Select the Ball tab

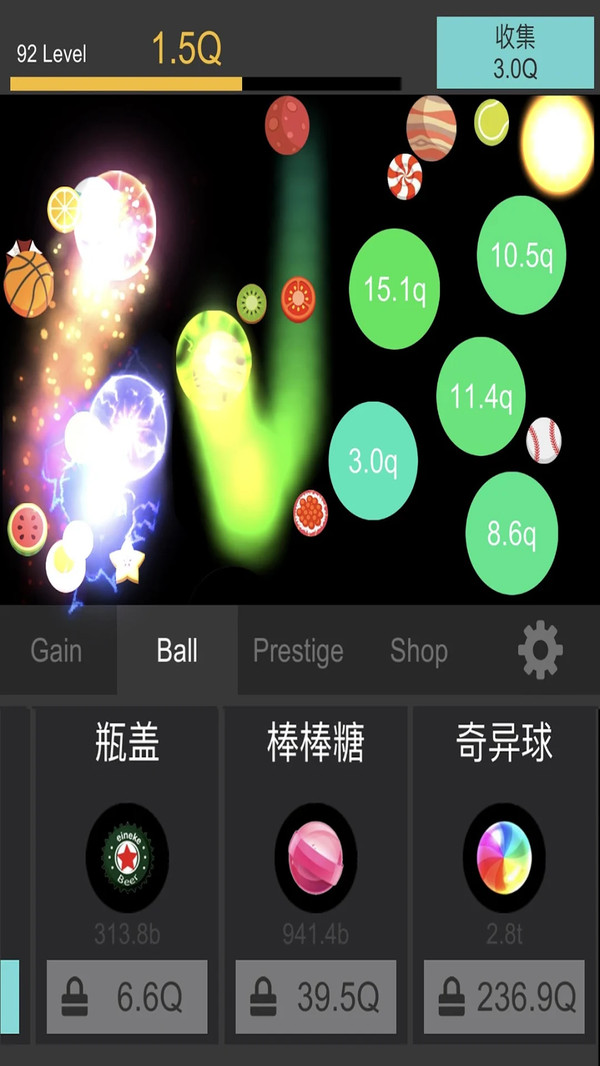tap(177, 651)
